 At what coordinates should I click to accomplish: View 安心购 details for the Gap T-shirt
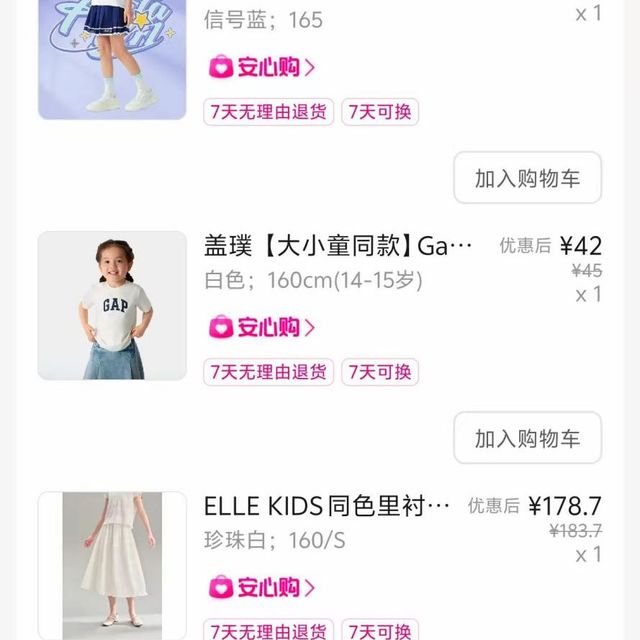[x=262, y=327]
